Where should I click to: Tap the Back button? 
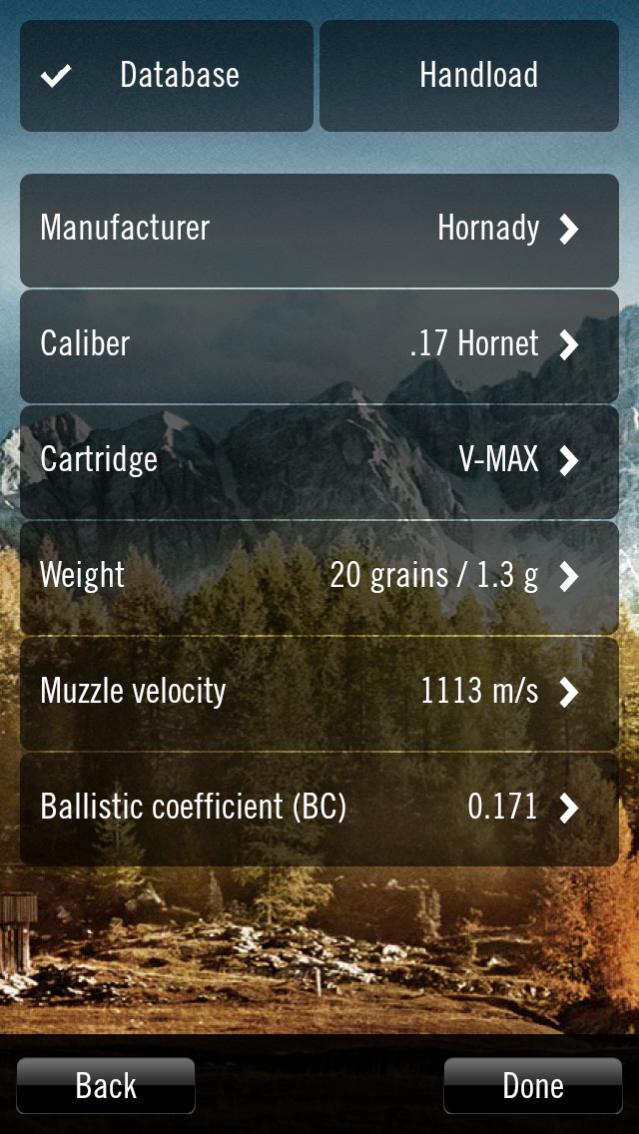tap(106, 1086)
